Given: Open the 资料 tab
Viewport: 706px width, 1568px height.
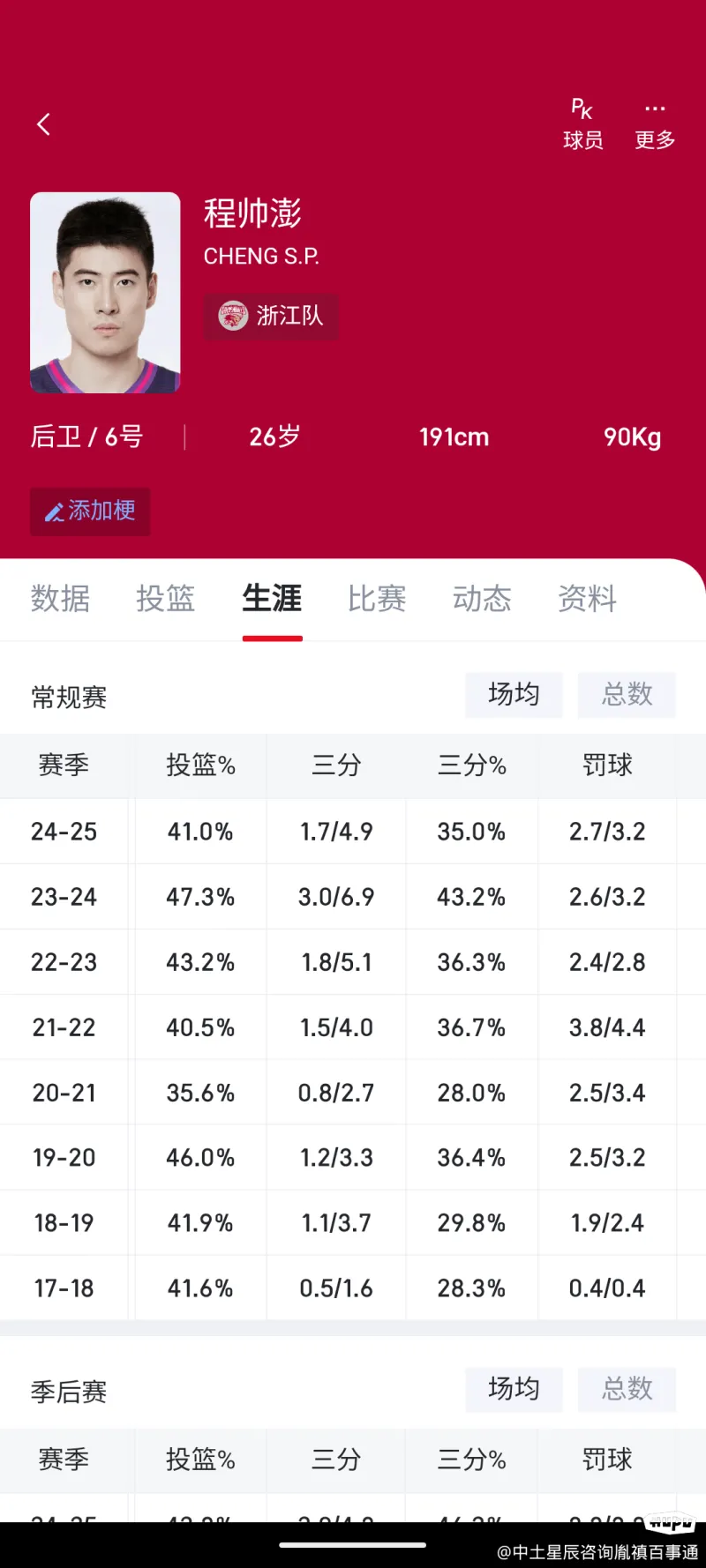Looking at the screenshot, I should click(587, 599).
